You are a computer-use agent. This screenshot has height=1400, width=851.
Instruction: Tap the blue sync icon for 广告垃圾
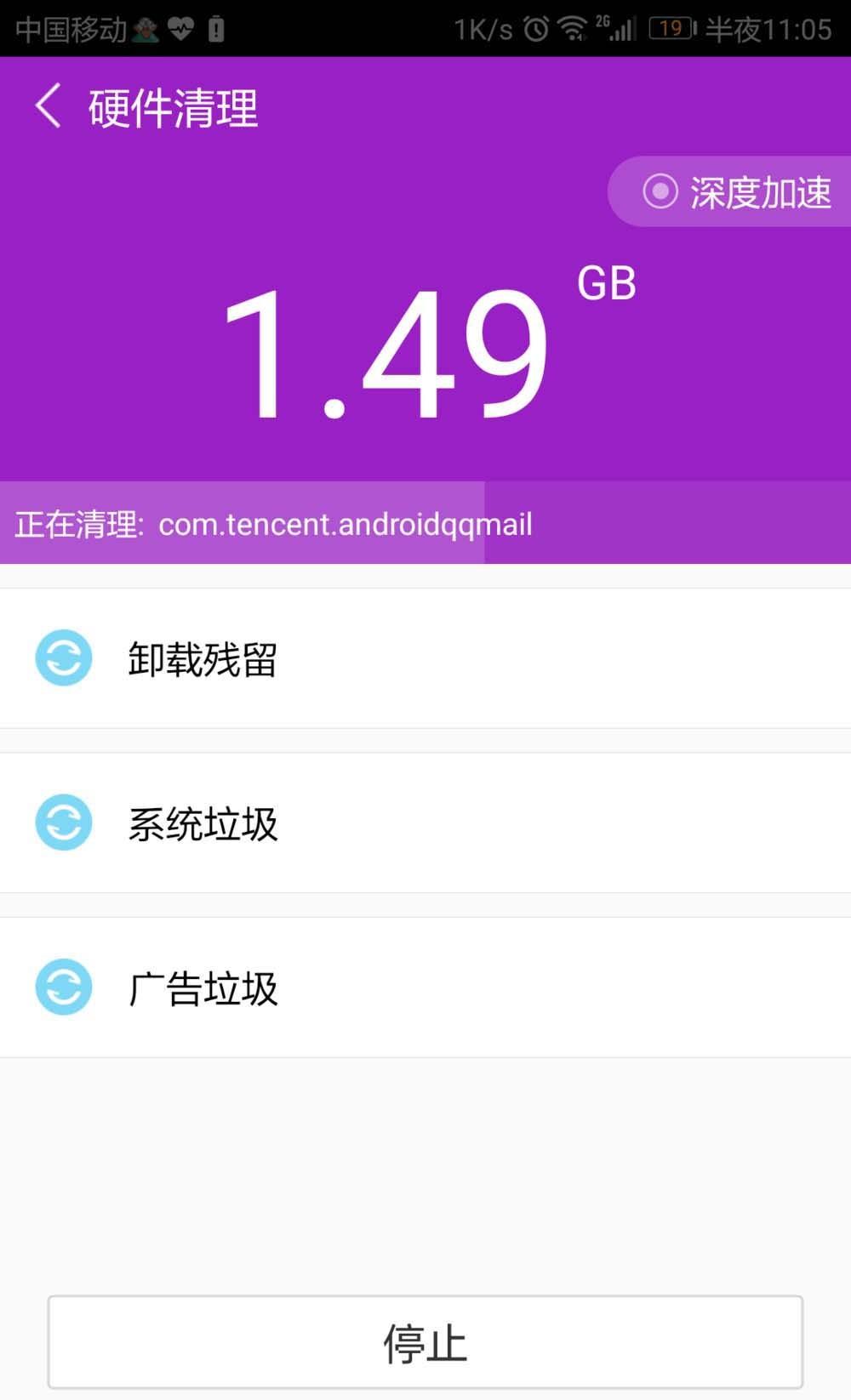coord(62,987)
